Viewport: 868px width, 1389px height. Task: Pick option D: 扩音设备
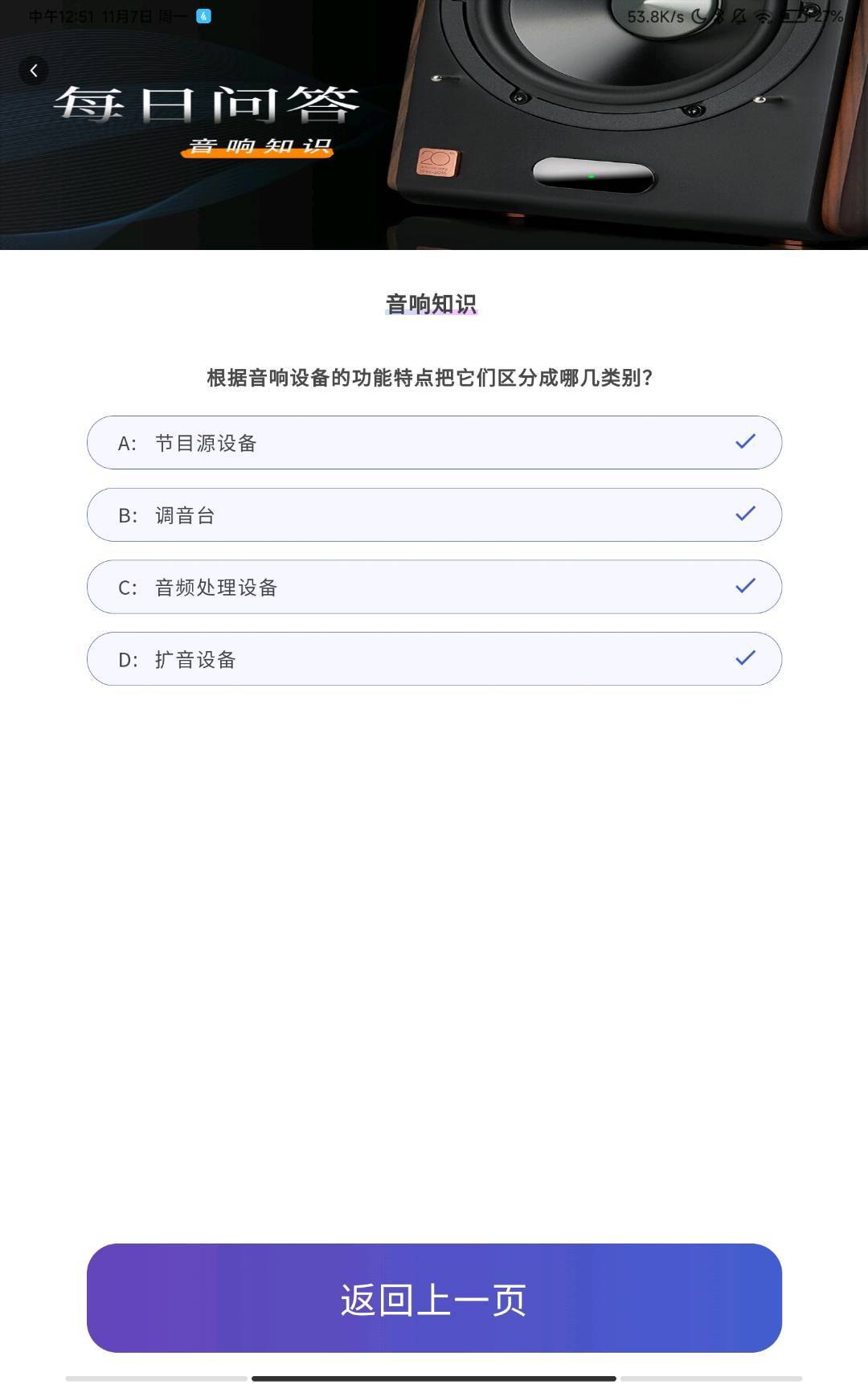tap(434, 659)
